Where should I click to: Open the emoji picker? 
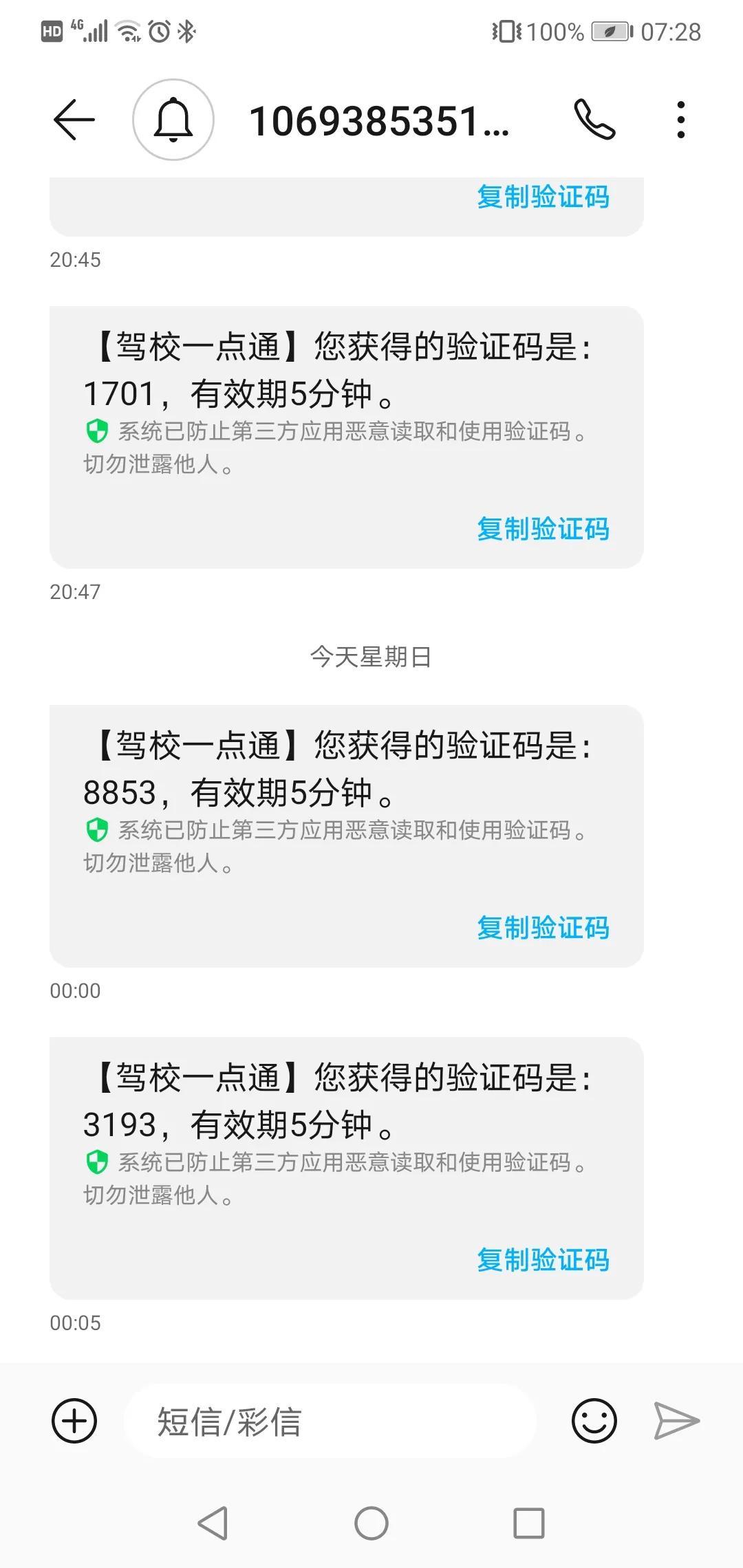tap(594, 1421)
